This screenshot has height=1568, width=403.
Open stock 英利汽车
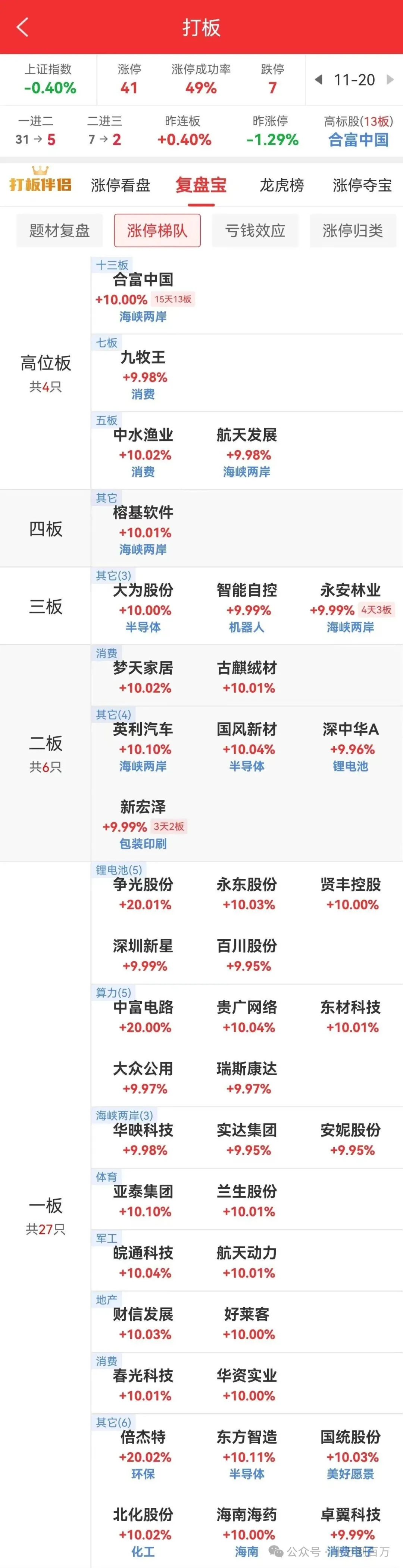pos(143,729)
